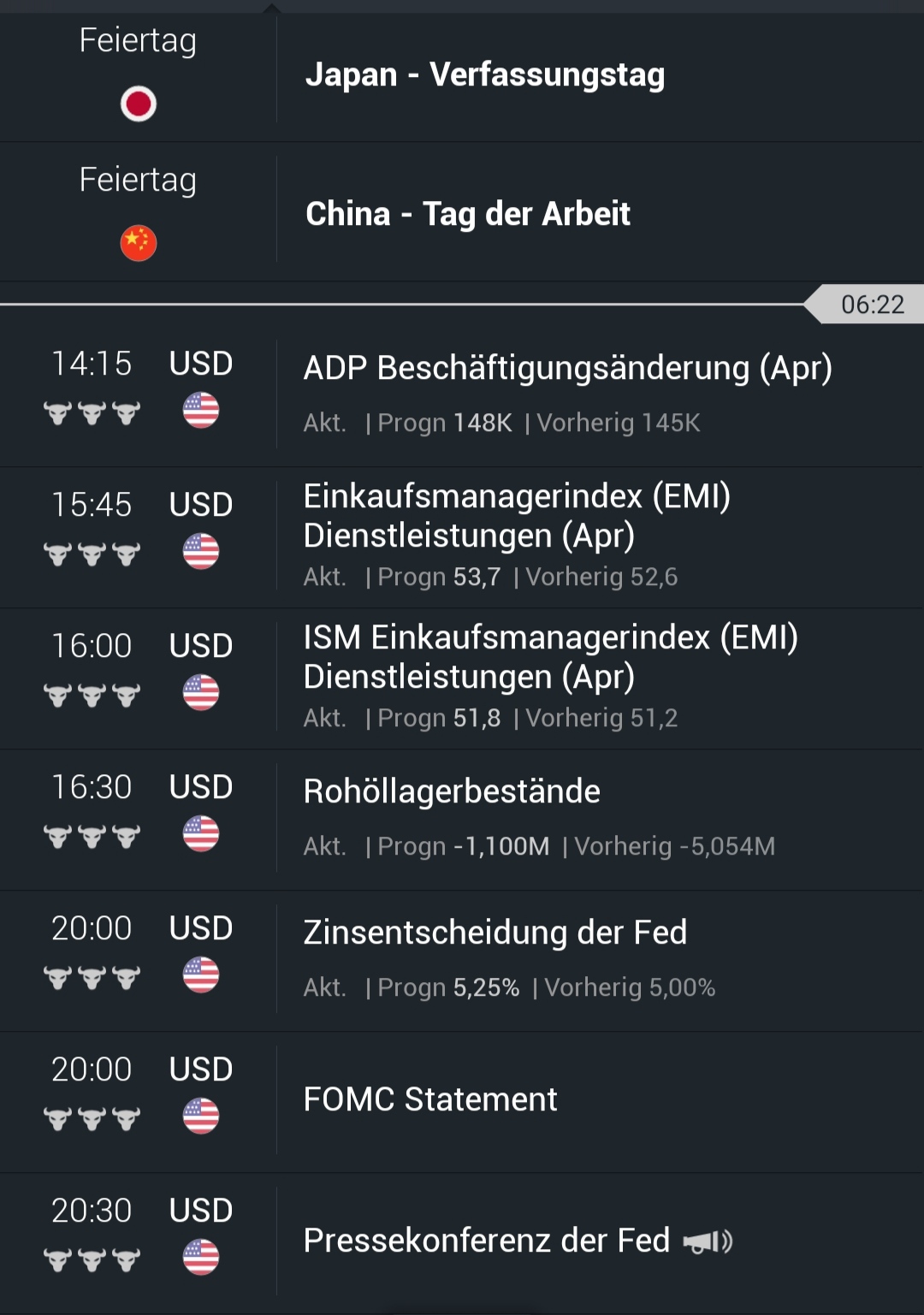This screenshot has height=1315, width=924.
Task: Select the Japan - Verfassungstag holiday entry
Action: point(486,75)
